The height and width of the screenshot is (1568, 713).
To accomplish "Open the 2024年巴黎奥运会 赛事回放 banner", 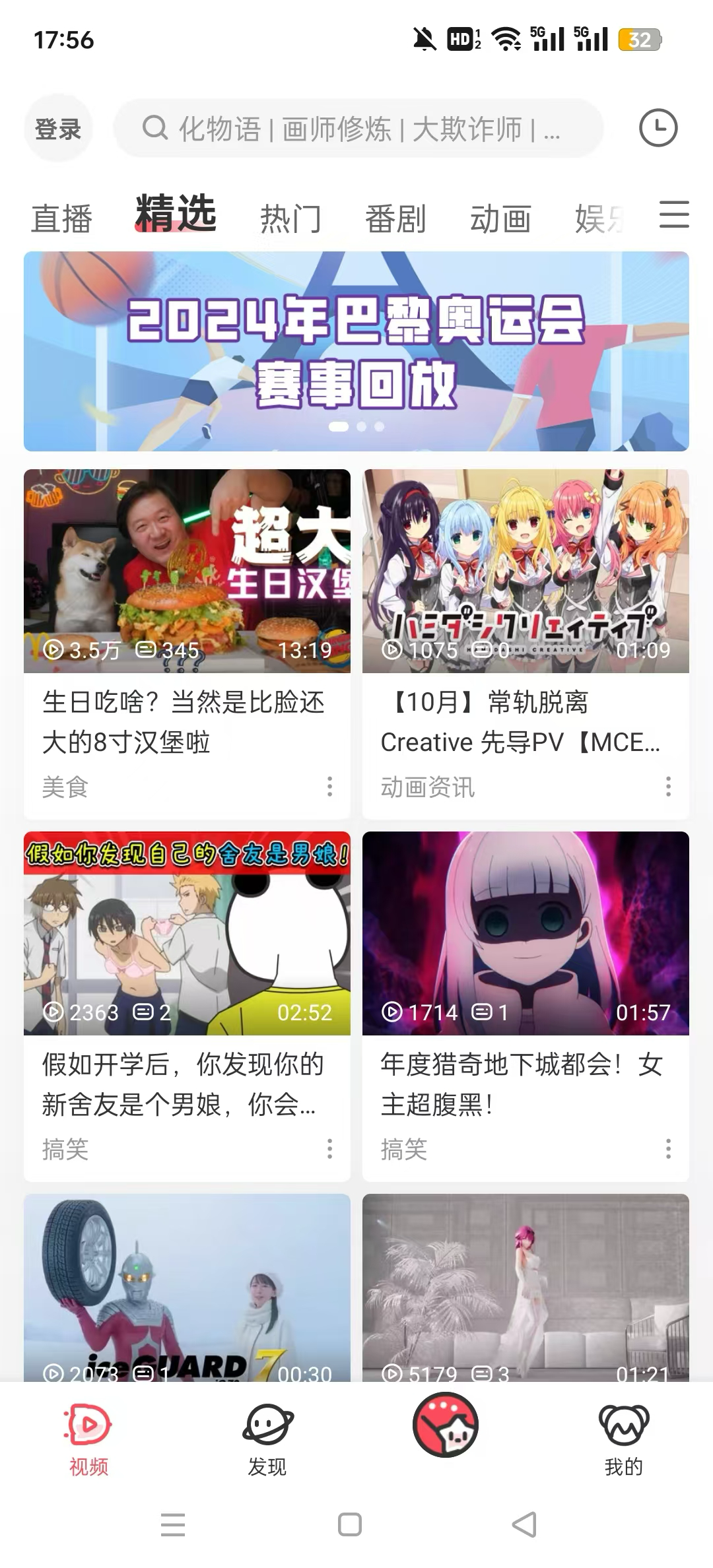I will click(356, 351).
